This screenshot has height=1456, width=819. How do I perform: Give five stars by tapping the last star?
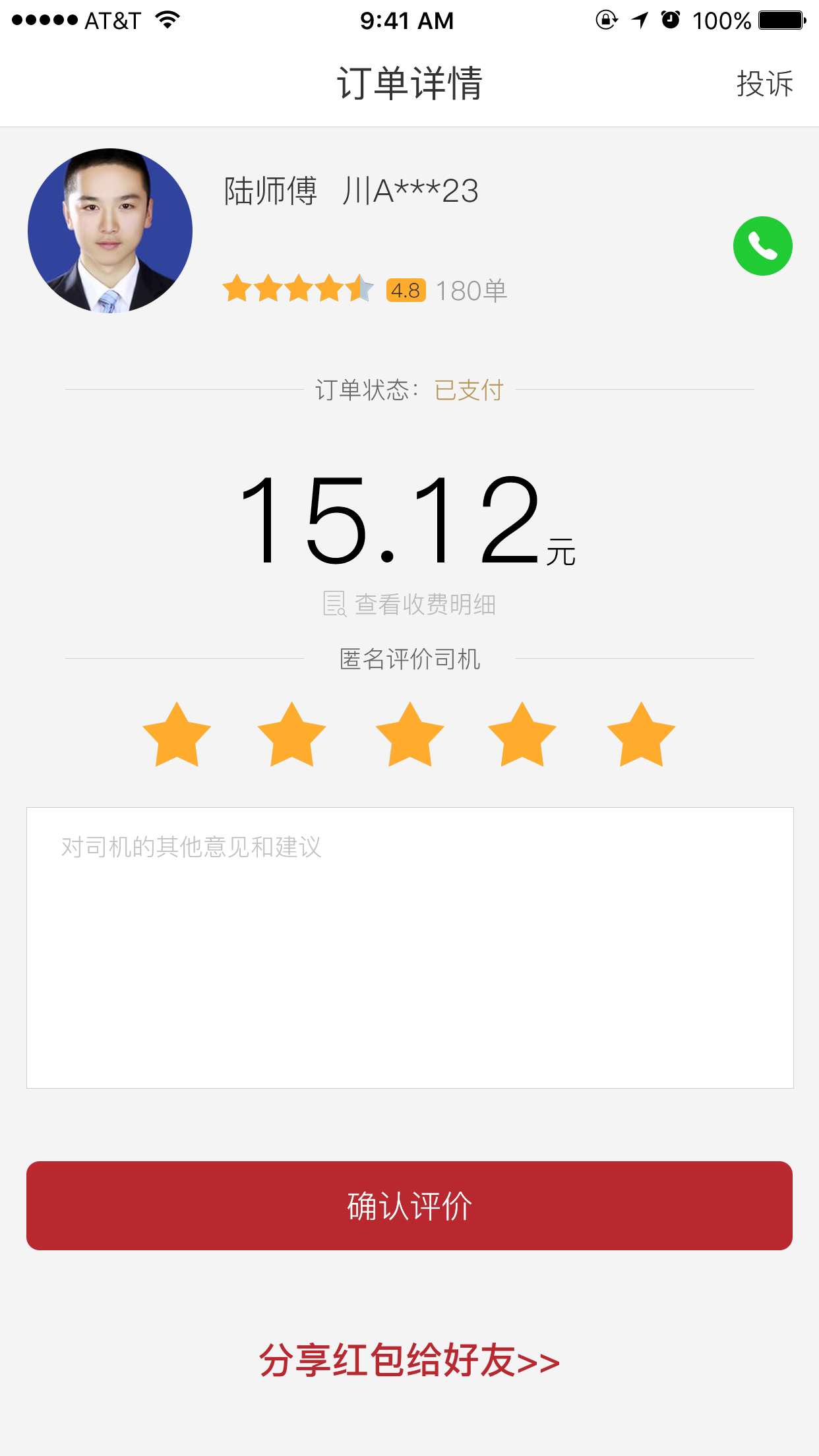click(x=640, y=737)
